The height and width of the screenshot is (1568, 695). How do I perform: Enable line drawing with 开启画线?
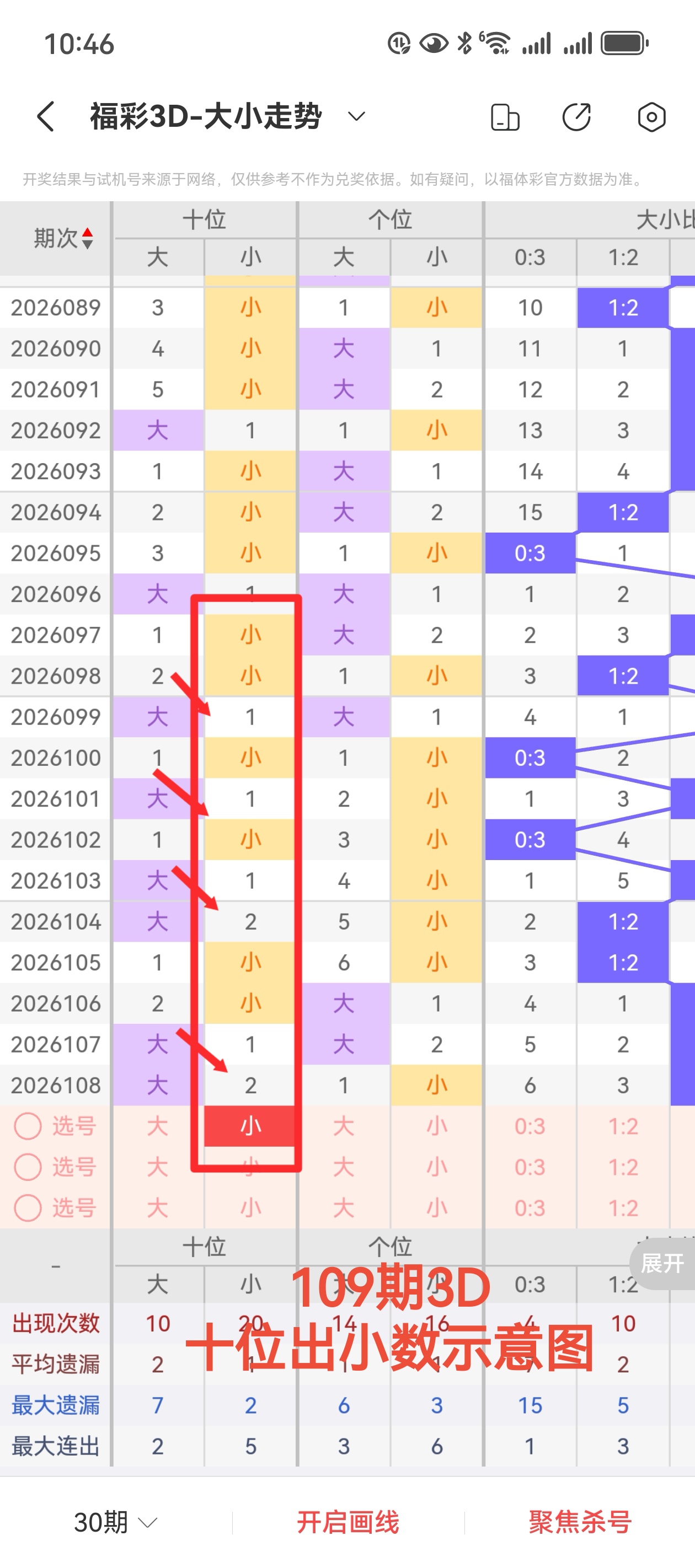click(348, 1522)
